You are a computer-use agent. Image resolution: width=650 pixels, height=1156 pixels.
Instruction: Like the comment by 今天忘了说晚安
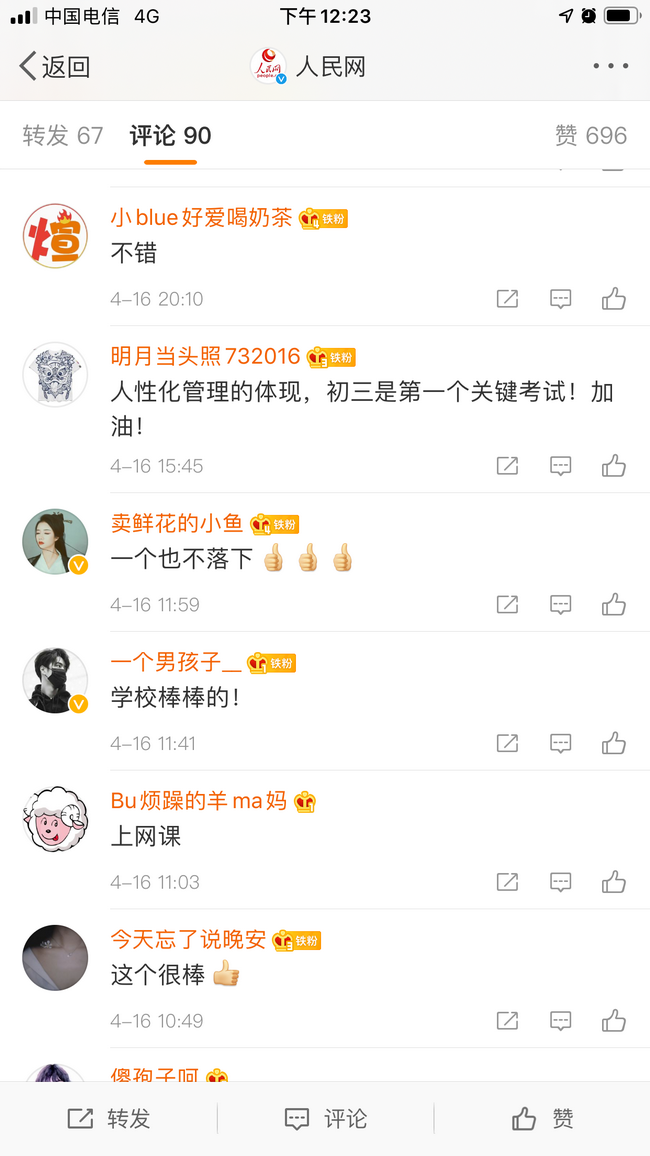pyautogui.click(x=613, y=1021)
